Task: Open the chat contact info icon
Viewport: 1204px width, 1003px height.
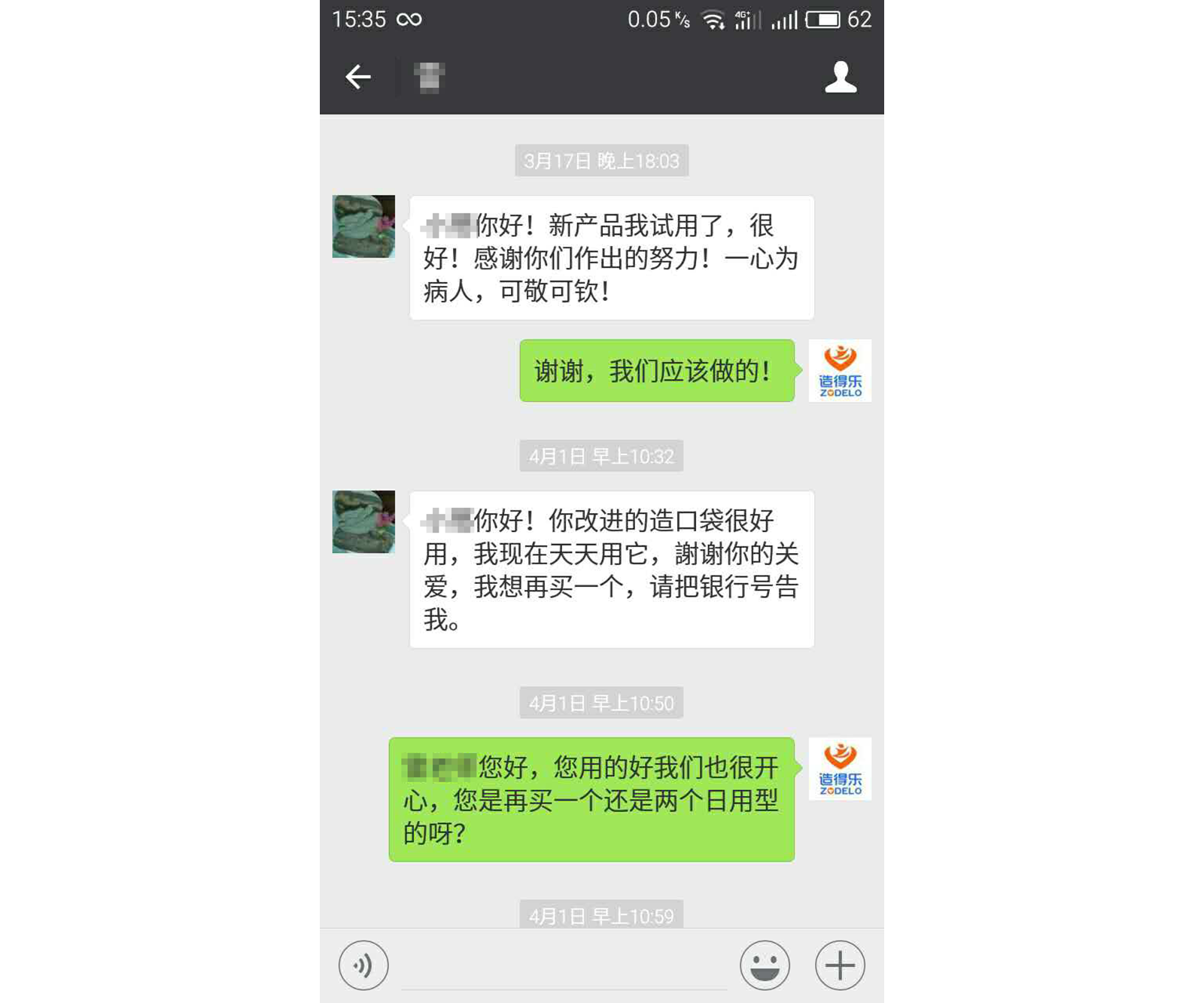Action: (x=840, y=77)
